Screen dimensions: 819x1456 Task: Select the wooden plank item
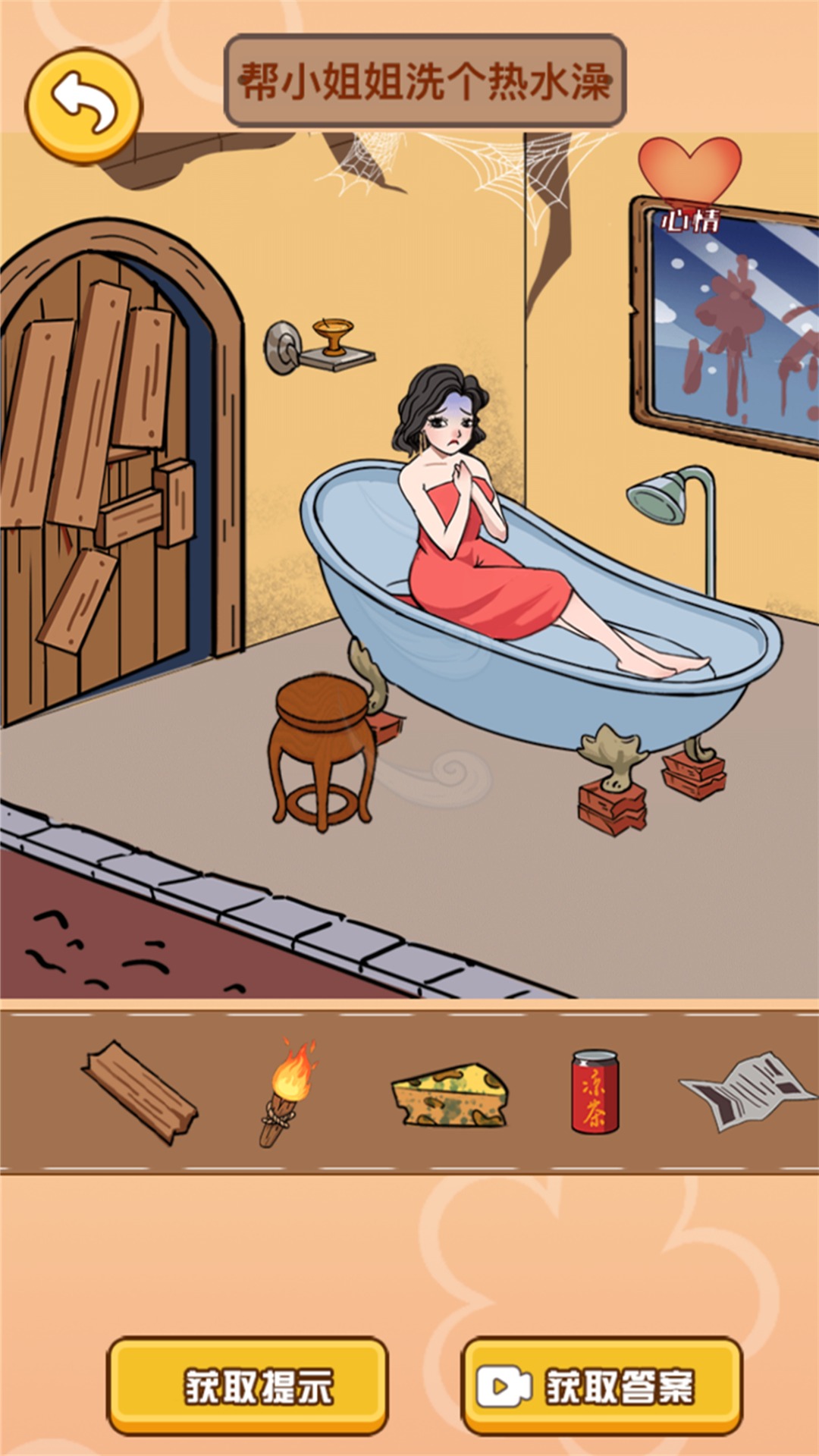[140, 1091]
